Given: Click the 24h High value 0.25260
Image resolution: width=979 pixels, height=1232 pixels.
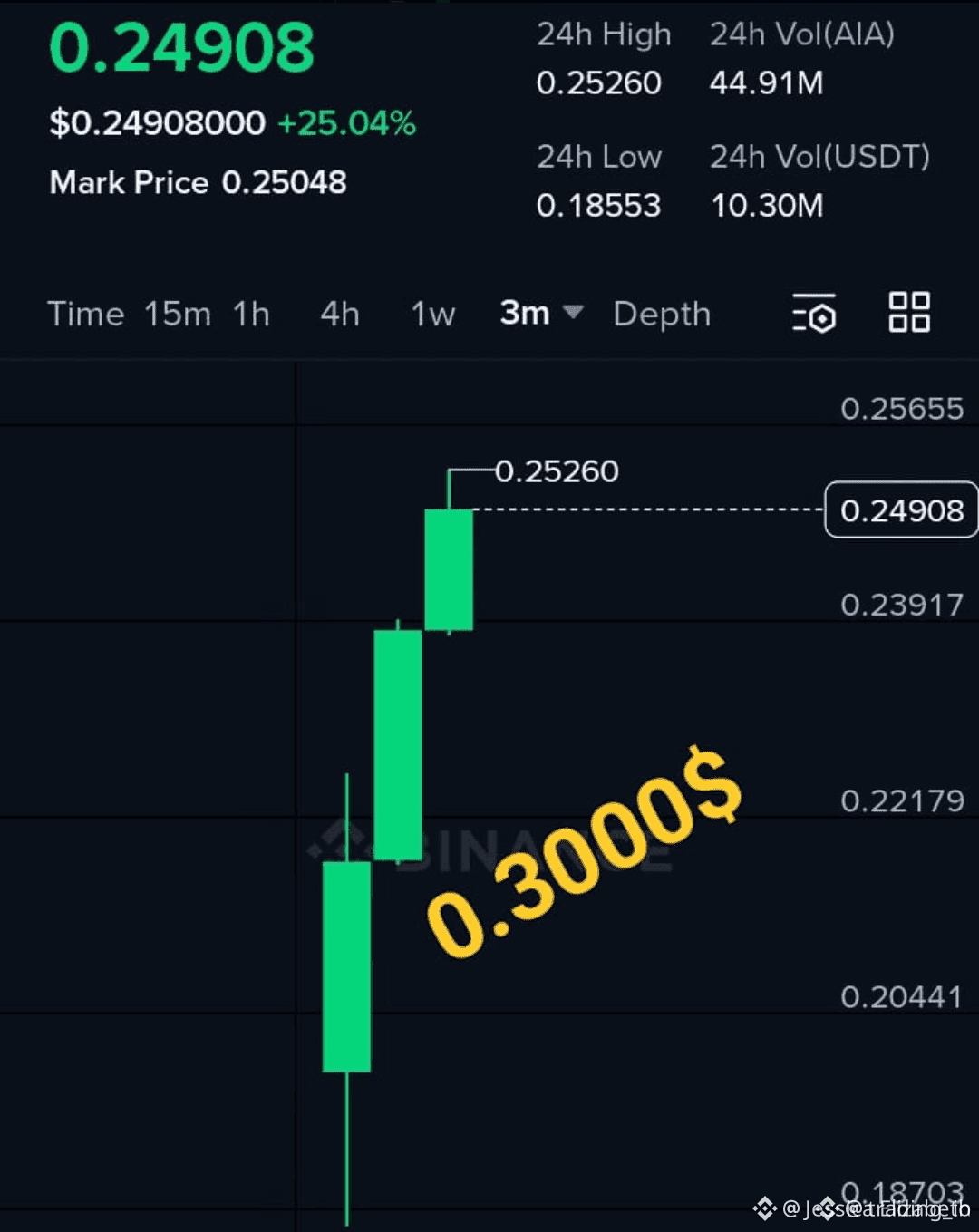Looking at the screenshot, I should [599, 82].
